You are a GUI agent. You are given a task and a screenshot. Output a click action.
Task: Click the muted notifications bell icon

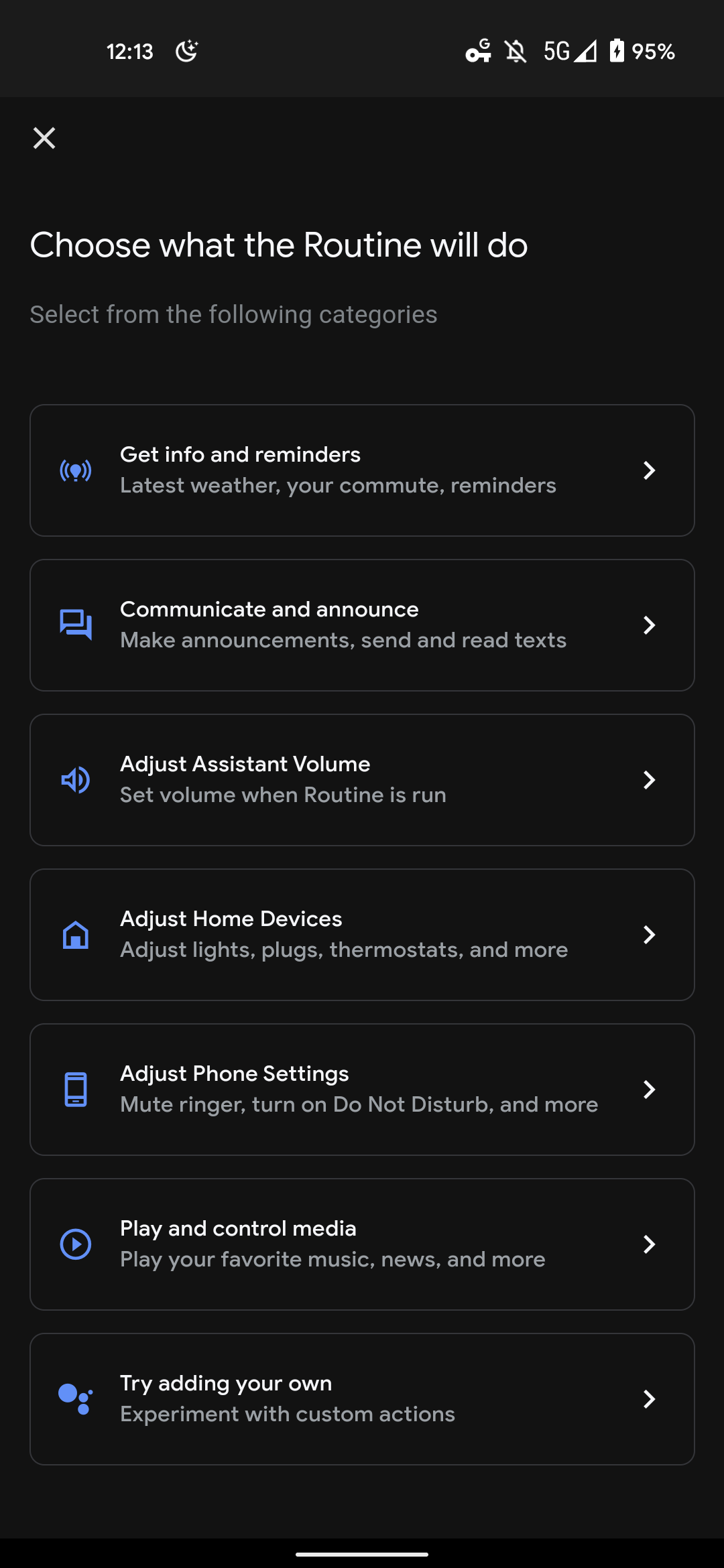coord(513,51)
